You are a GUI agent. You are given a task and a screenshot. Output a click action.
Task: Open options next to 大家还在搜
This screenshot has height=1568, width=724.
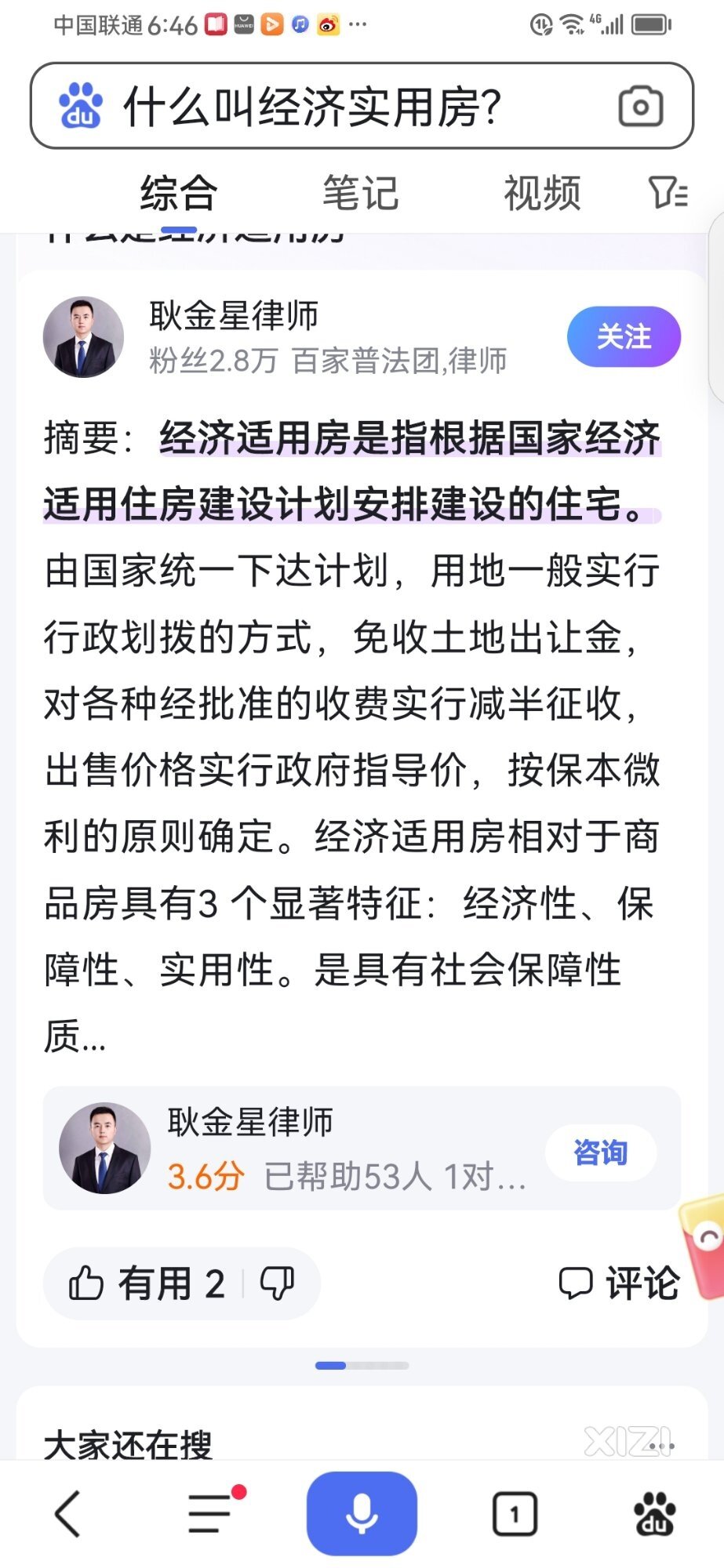661,1445
